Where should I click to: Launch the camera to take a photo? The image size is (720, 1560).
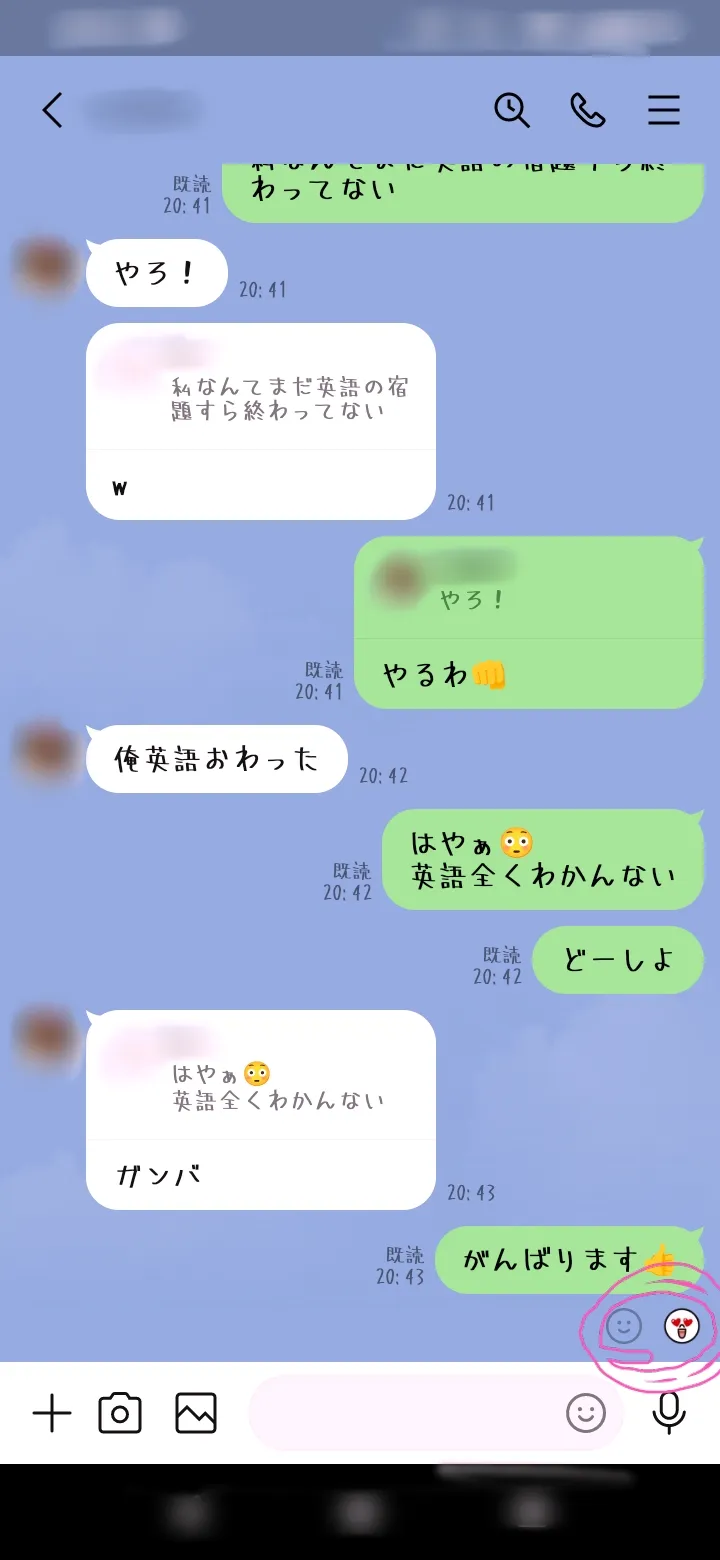click(120, 1413)
